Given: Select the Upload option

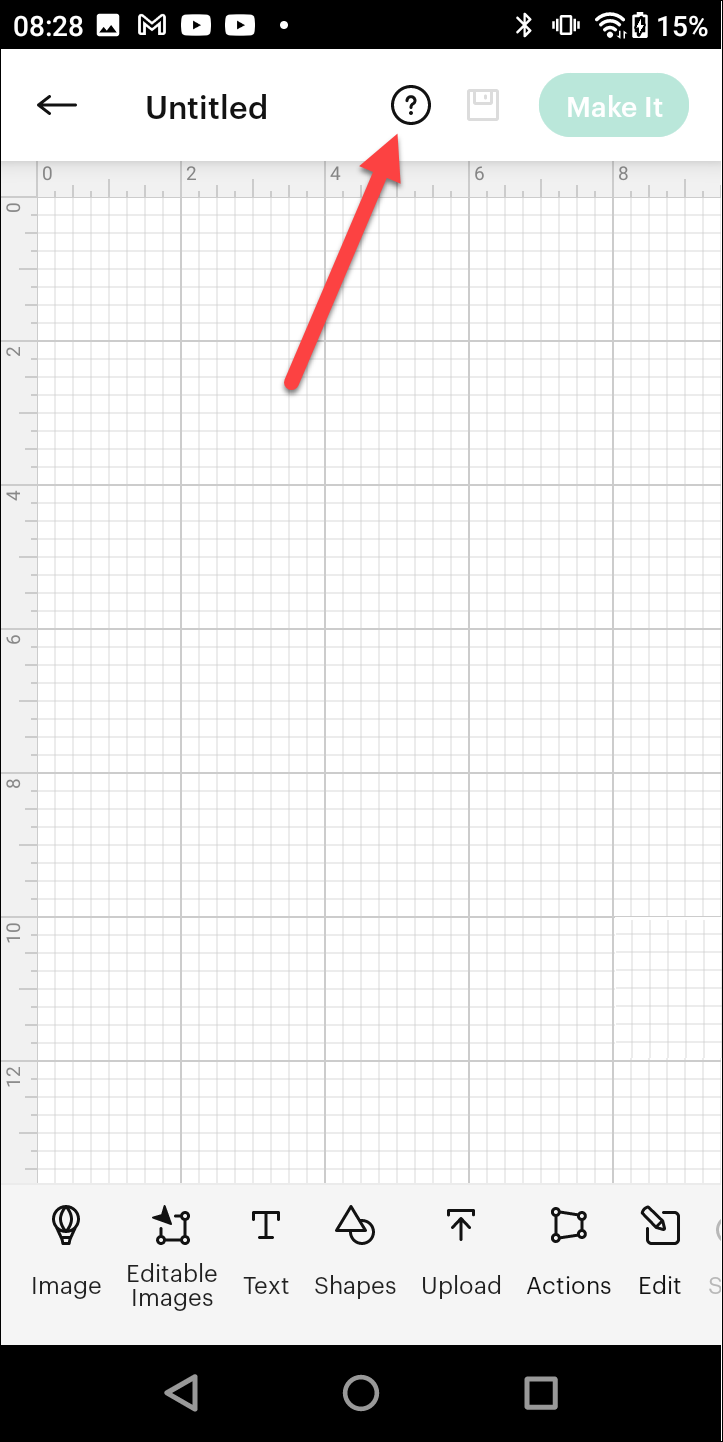Looking at the screenshot, I should click(461, 1250).
